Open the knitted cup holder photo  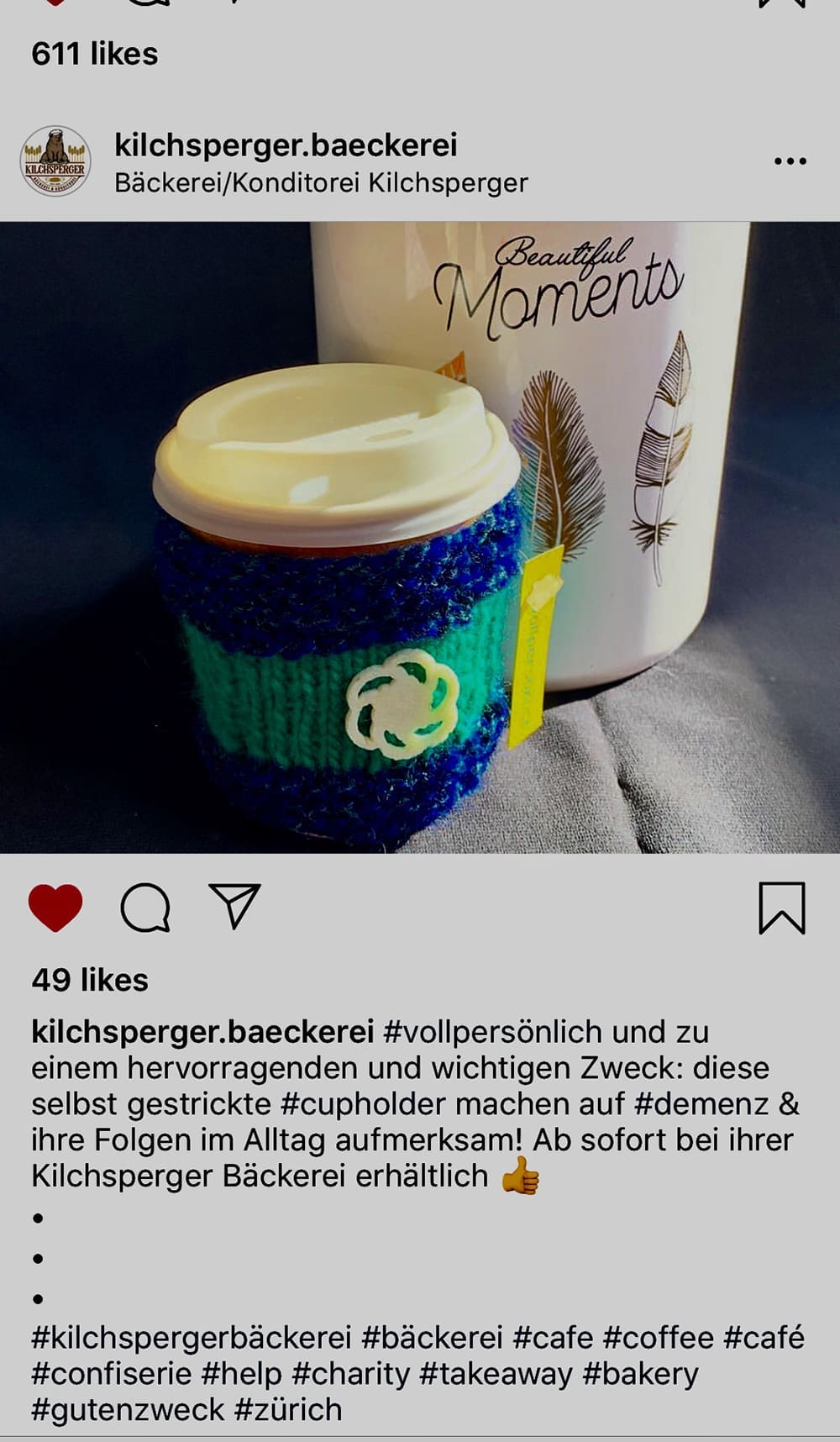(x=420, y=538)
